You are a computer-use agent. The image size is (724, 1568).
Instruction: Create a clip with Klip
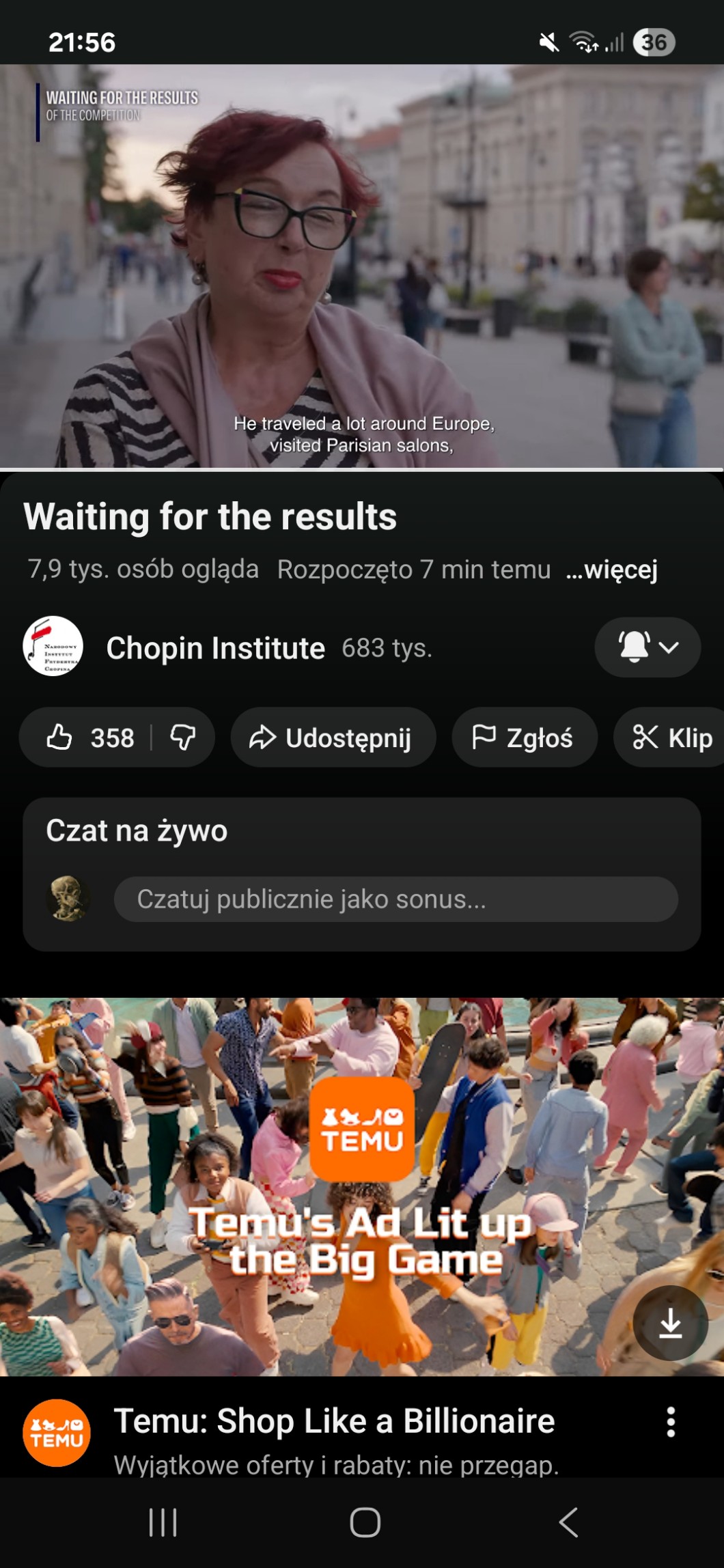click(673, 738)
